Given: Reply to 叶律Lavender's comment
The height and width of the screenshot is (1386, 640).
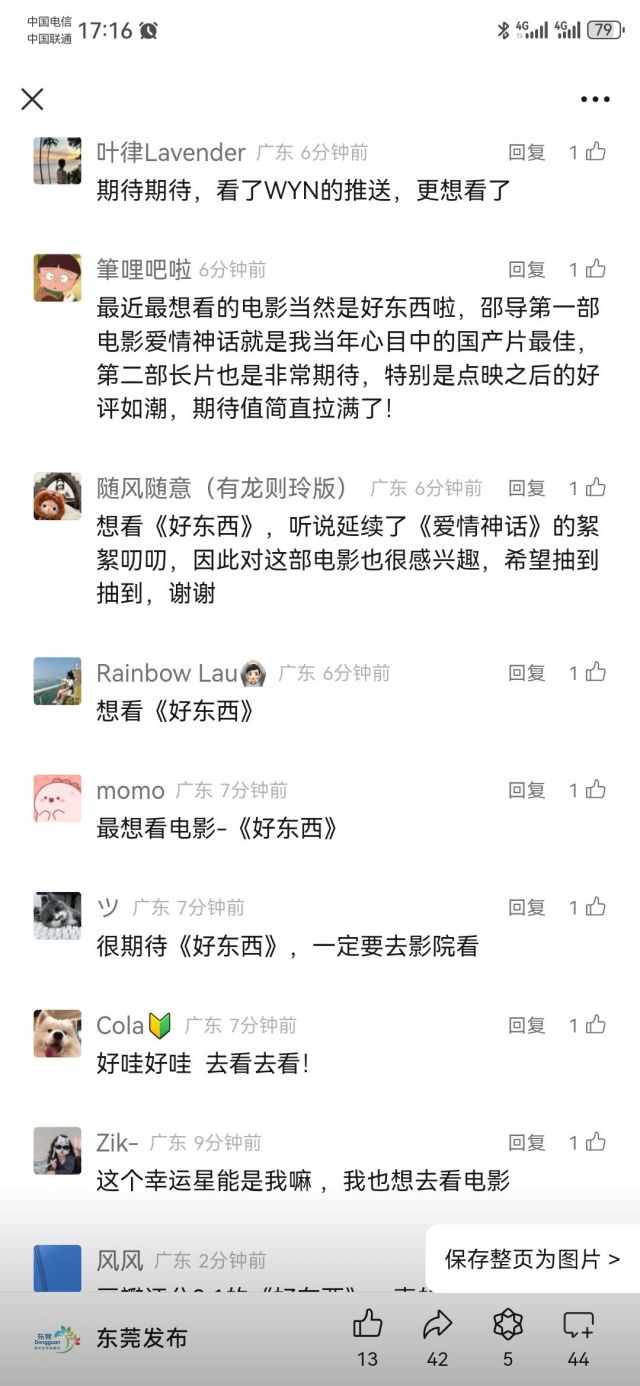Looking at the screenshot, I should (527, 152).
